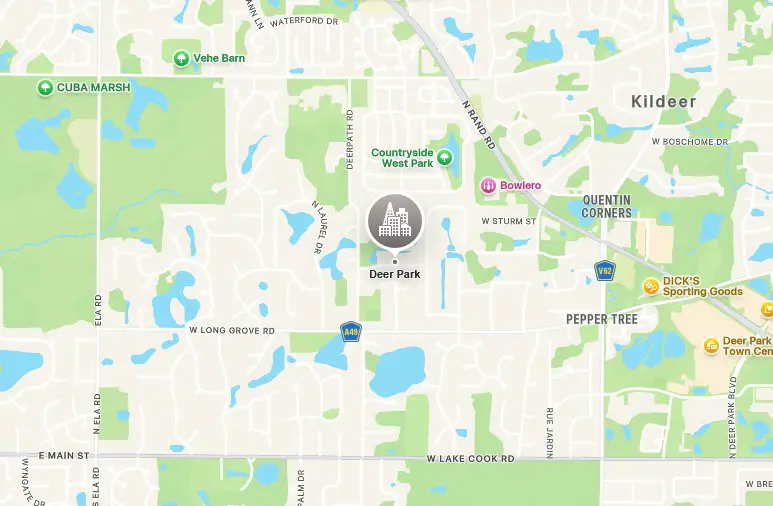This screenshot has height=506, width=773.
Task: Select the Deer Park city pin
Action: 394,221
